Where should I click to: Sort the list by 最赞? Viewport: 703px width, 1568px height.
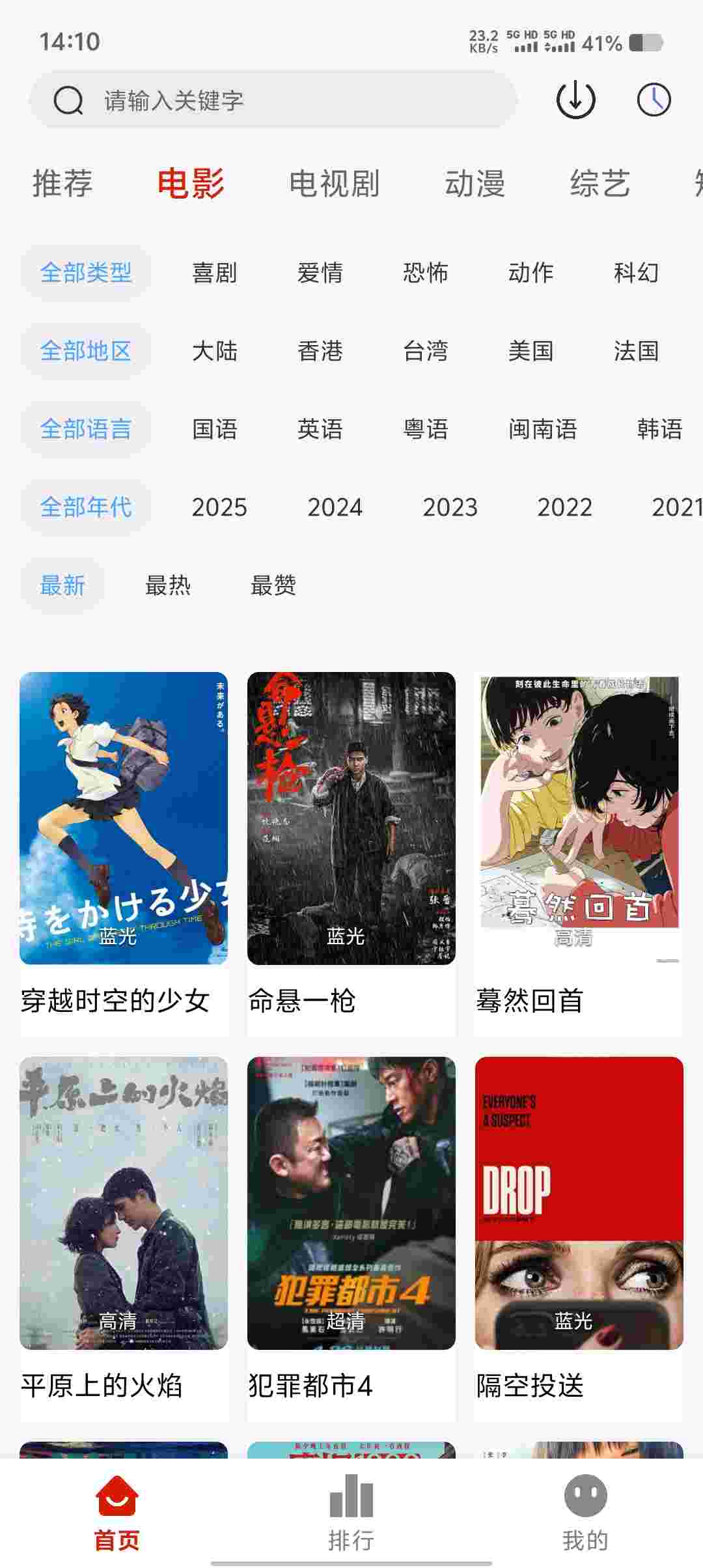coord(273,585)
